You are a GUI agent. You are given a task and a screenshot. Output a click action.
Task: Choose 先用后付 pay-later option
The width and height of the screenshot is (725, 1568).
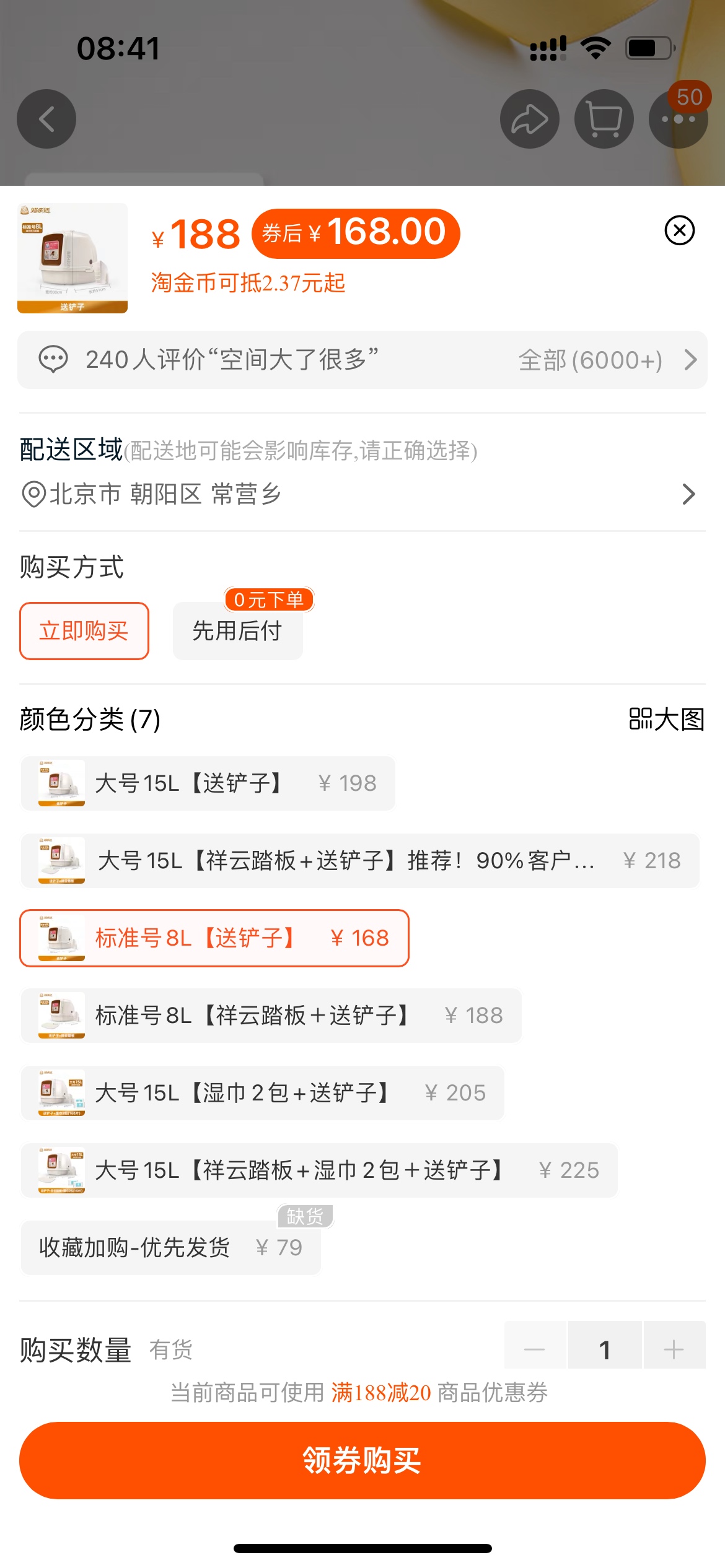coord(238,631)
